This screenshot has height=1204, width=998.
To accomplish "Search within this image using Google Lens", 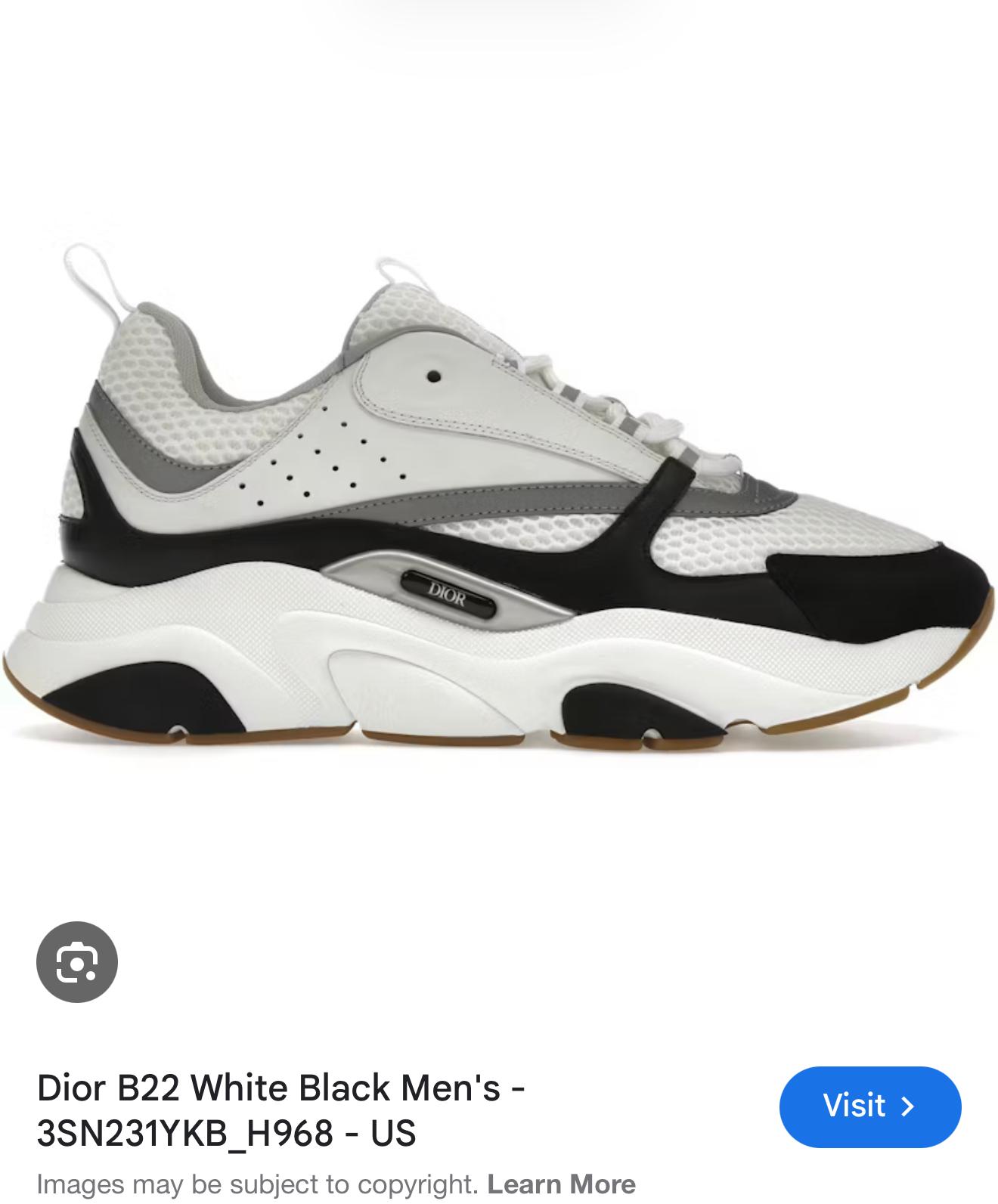I will (78, 960).
